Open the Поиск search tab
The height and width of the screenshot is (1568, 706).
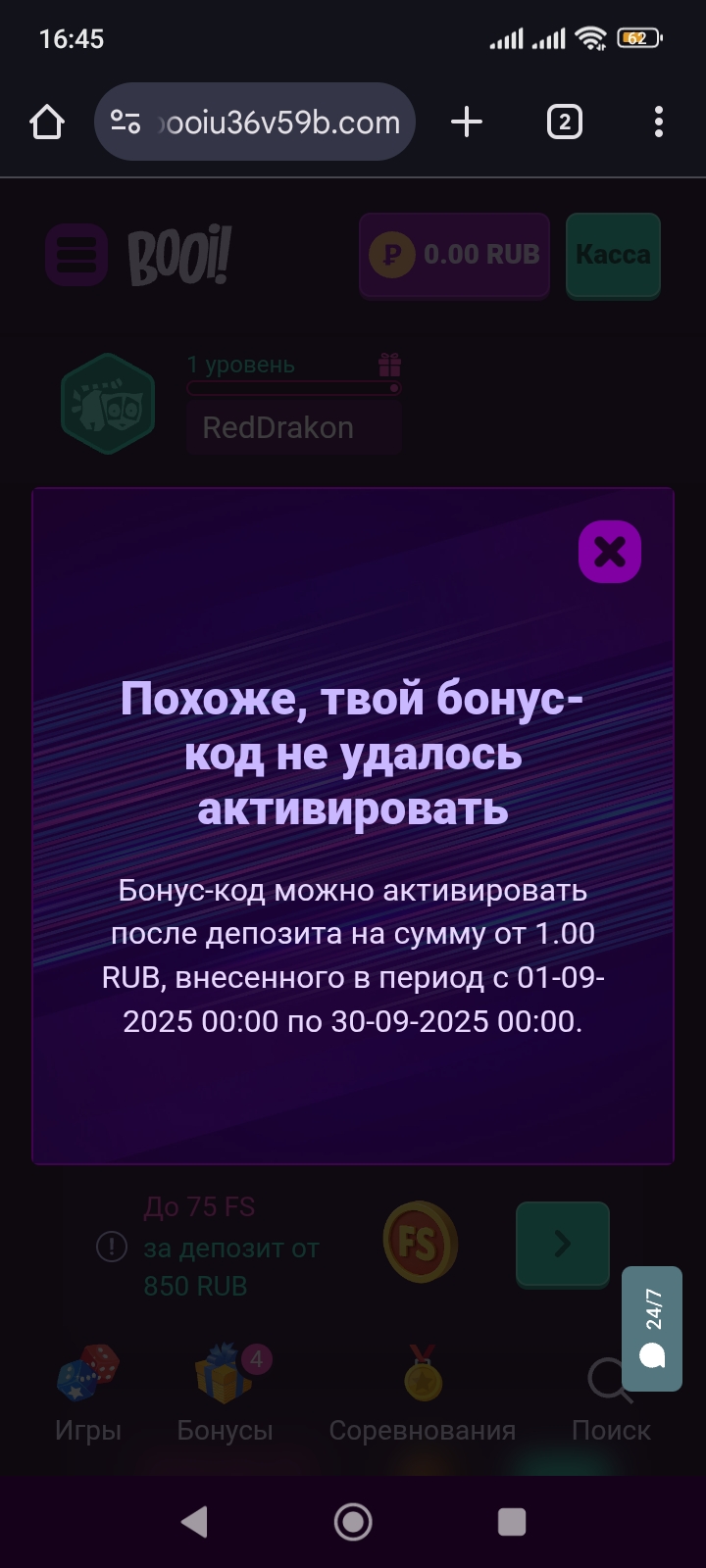610,1394
